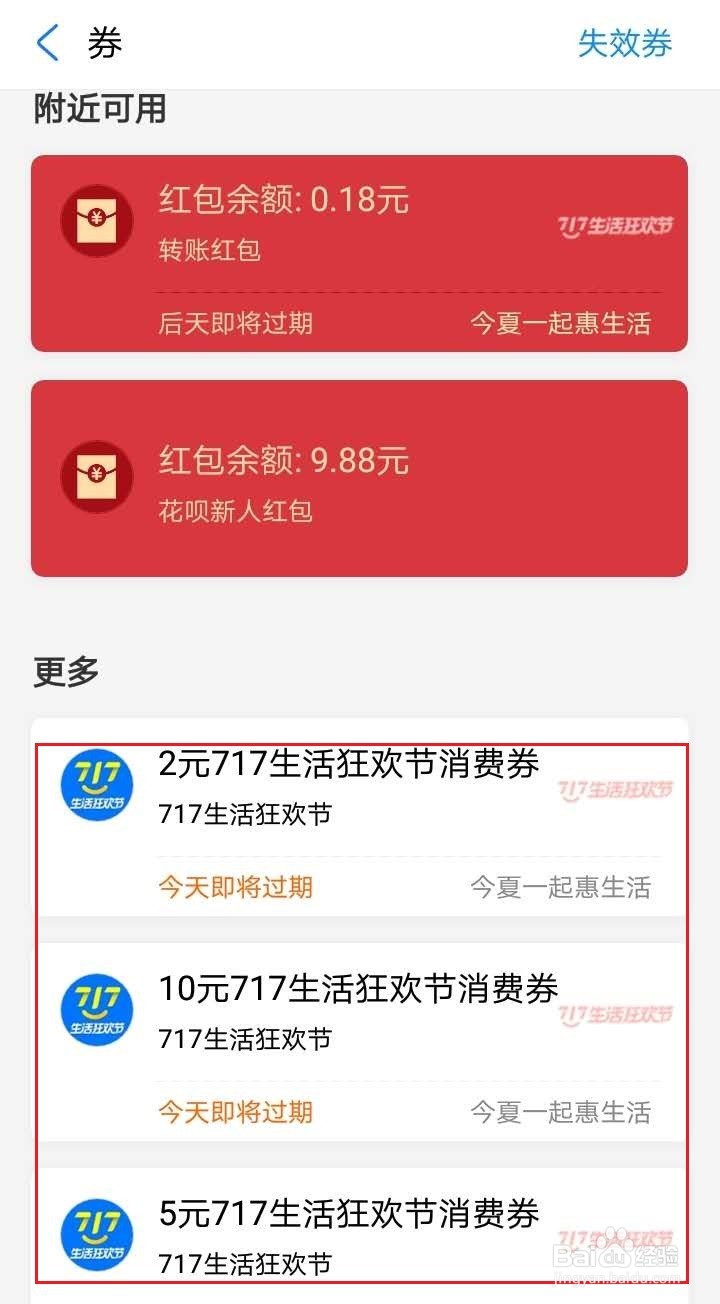Tap the 更多 section header
The image size is (720, 1304).
click(x=66, y=671)
